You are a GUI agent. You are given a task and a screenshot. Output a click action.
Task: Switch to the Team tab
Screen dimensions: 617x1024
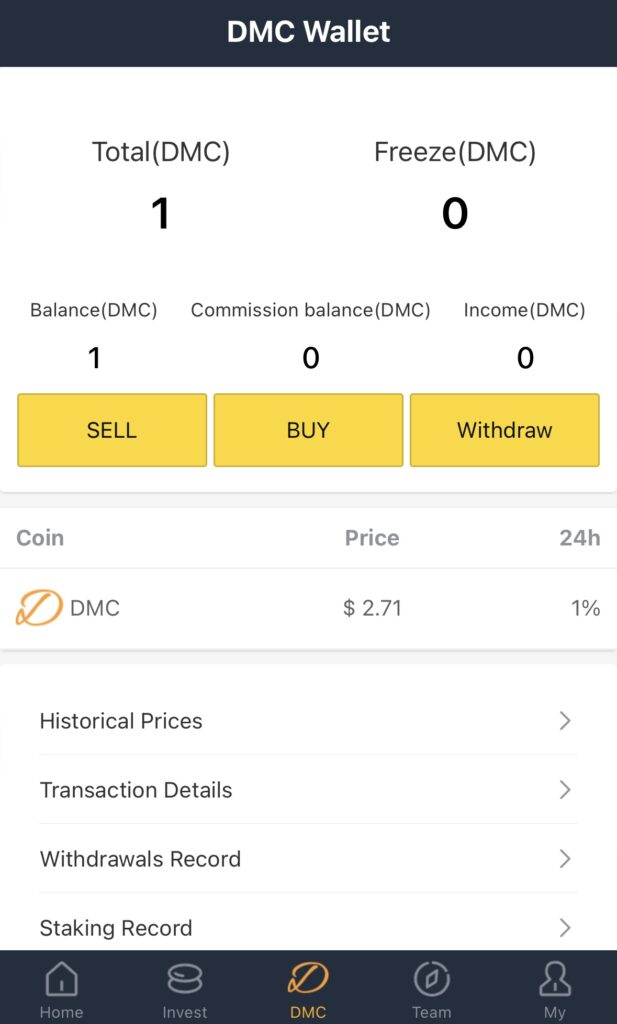click(431, 989)
